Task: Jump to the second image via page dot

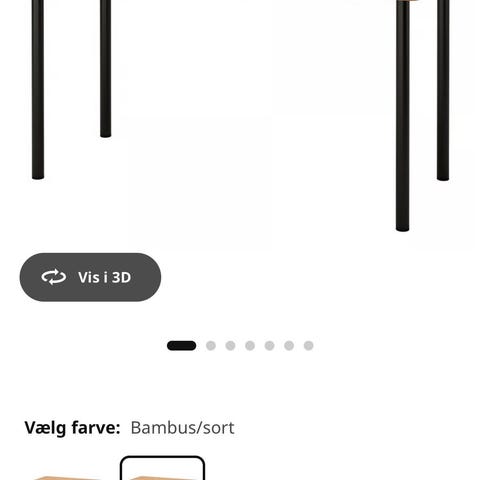Action: 211,346
